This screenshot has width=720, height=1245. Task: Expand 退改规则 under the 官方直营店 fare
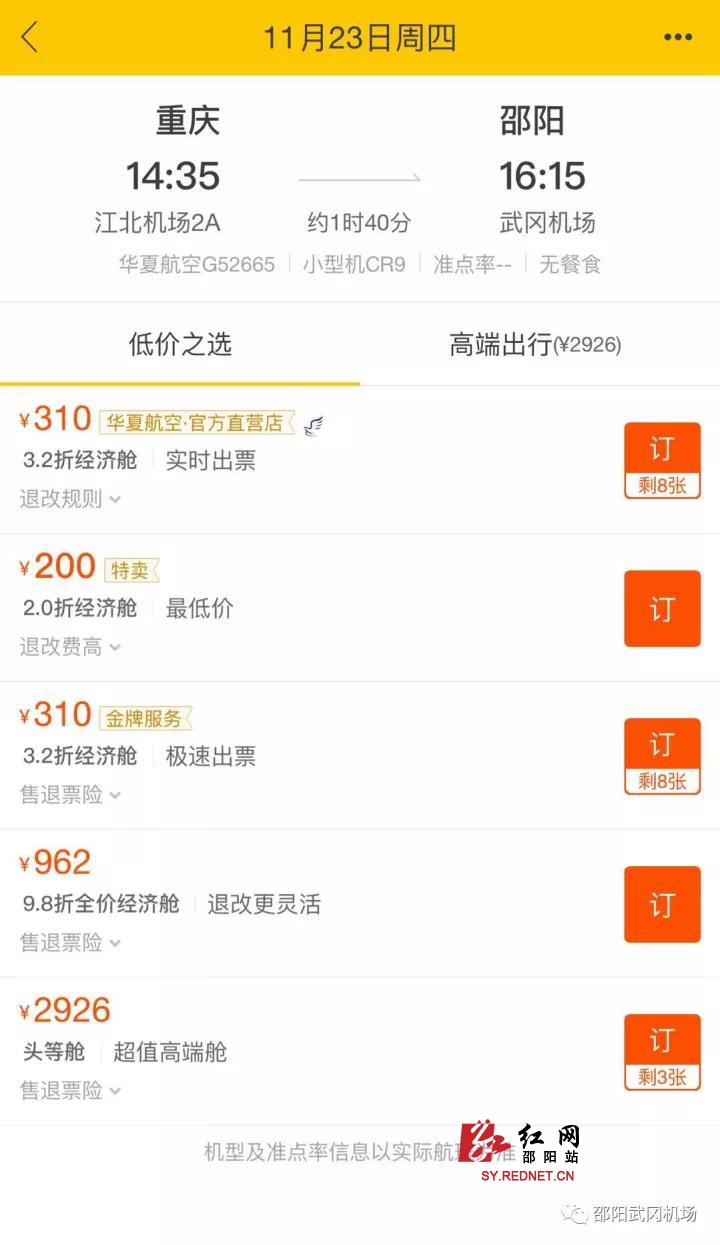click(x=70, y=499)
